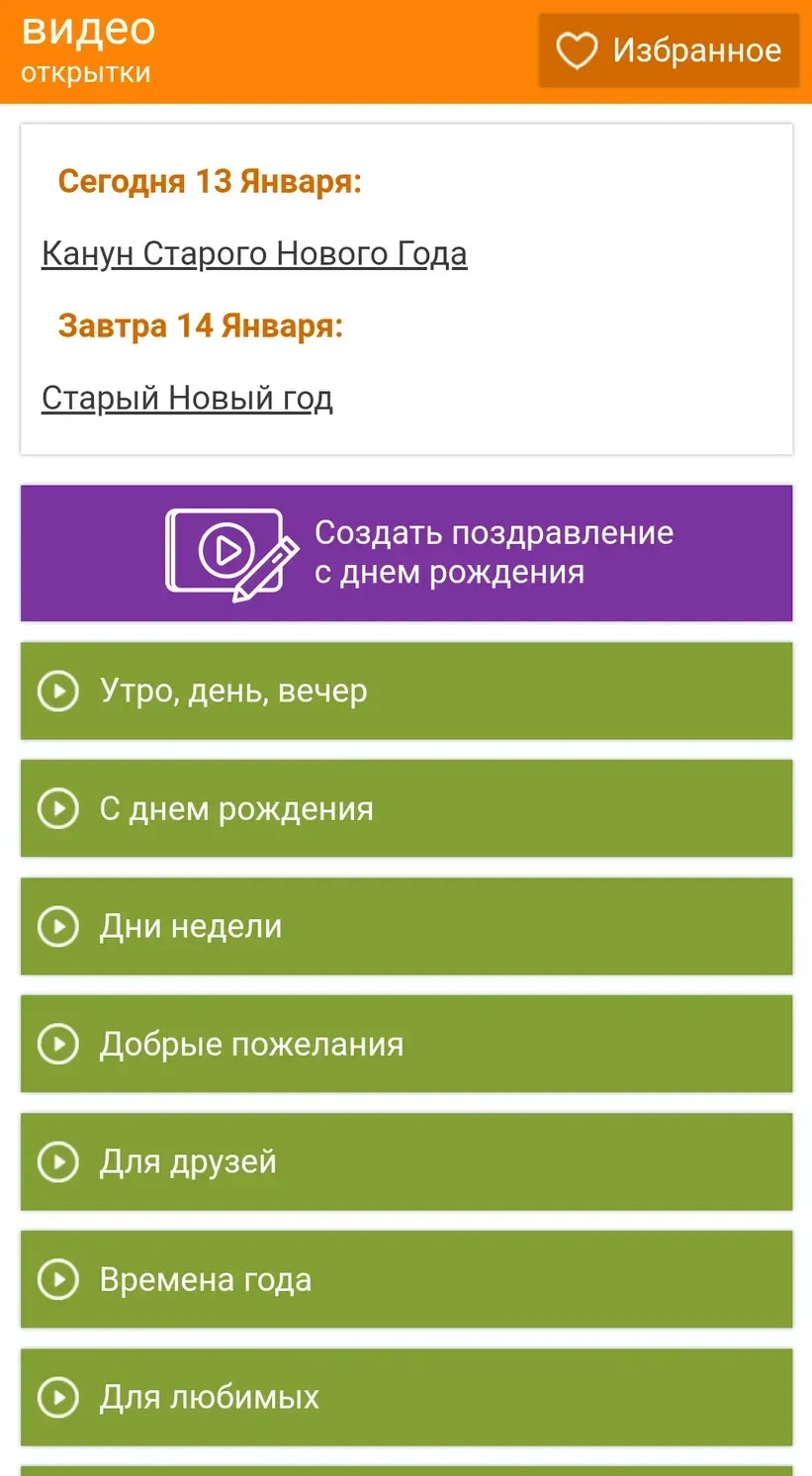
Task: Click the play icon near Добрые пожелания
Action: (57, 1044)
